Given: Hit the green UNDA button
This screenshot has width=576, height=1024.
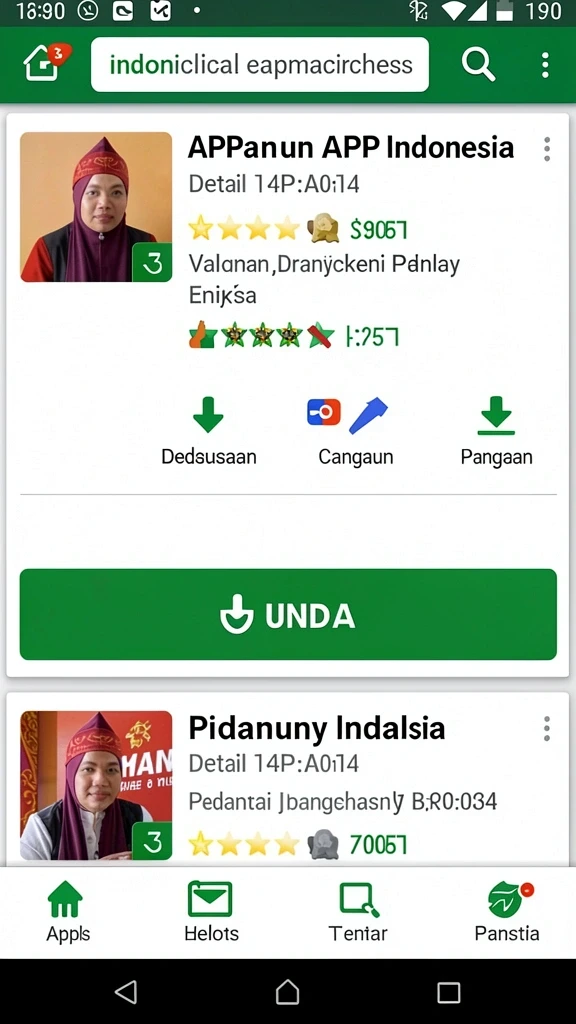Looking at the screenshot, I should tap(288, 615).
